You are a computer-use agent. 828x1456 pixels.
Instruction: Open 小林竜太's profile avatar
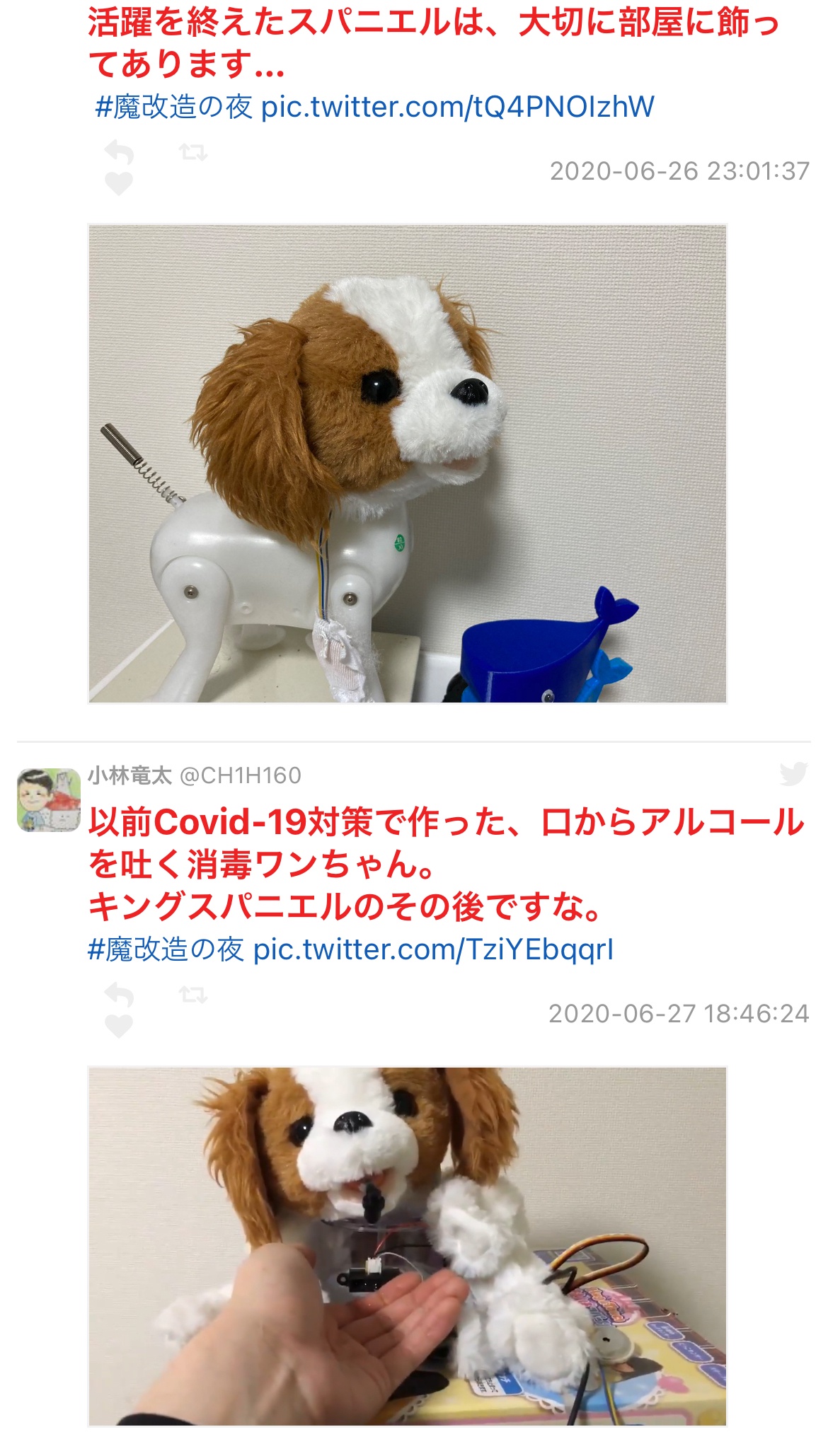point(48,799)
